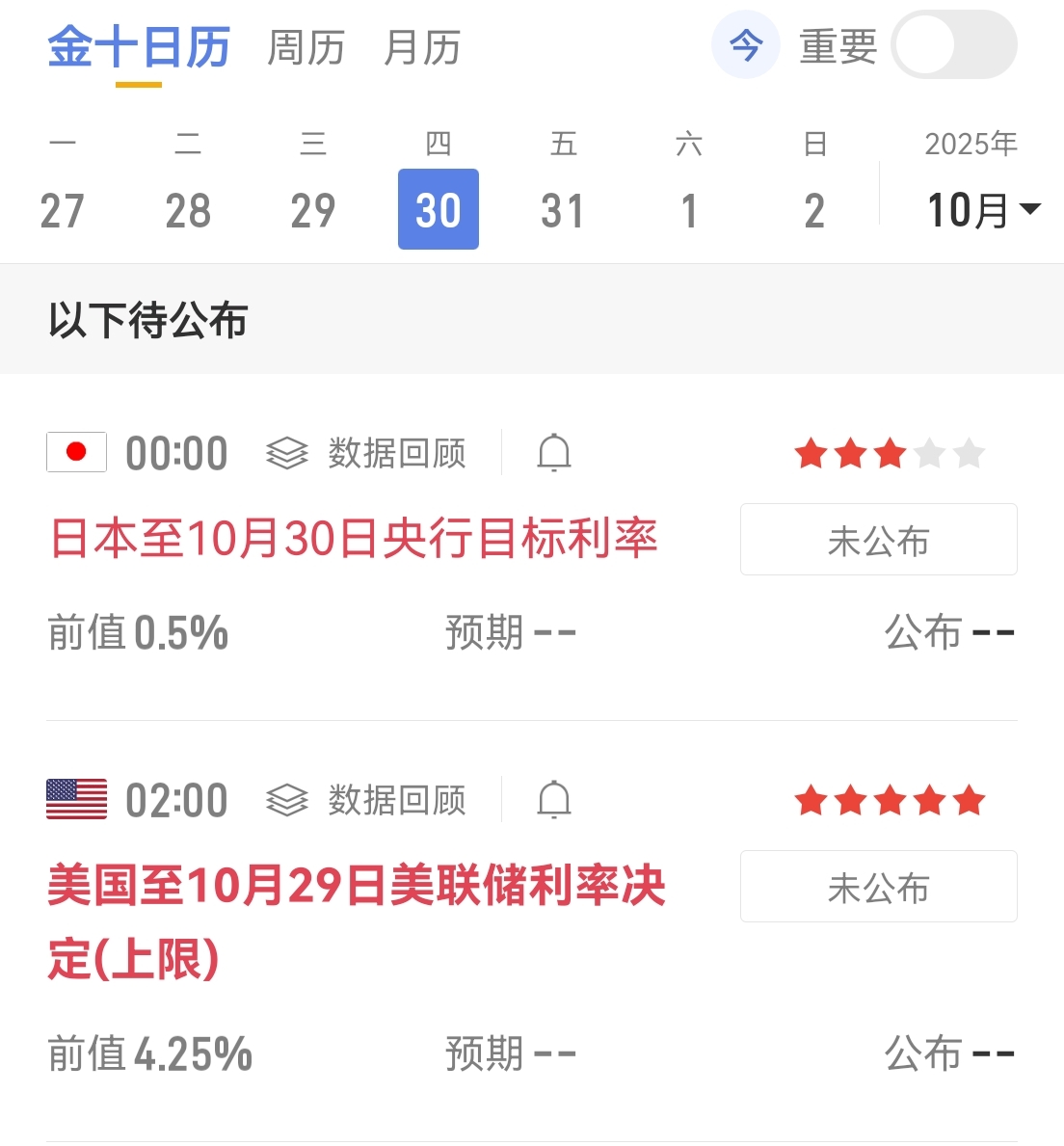Open 数据回顾 for the US 02:00 event
1064x1146 pixels.
click(367, 800)
